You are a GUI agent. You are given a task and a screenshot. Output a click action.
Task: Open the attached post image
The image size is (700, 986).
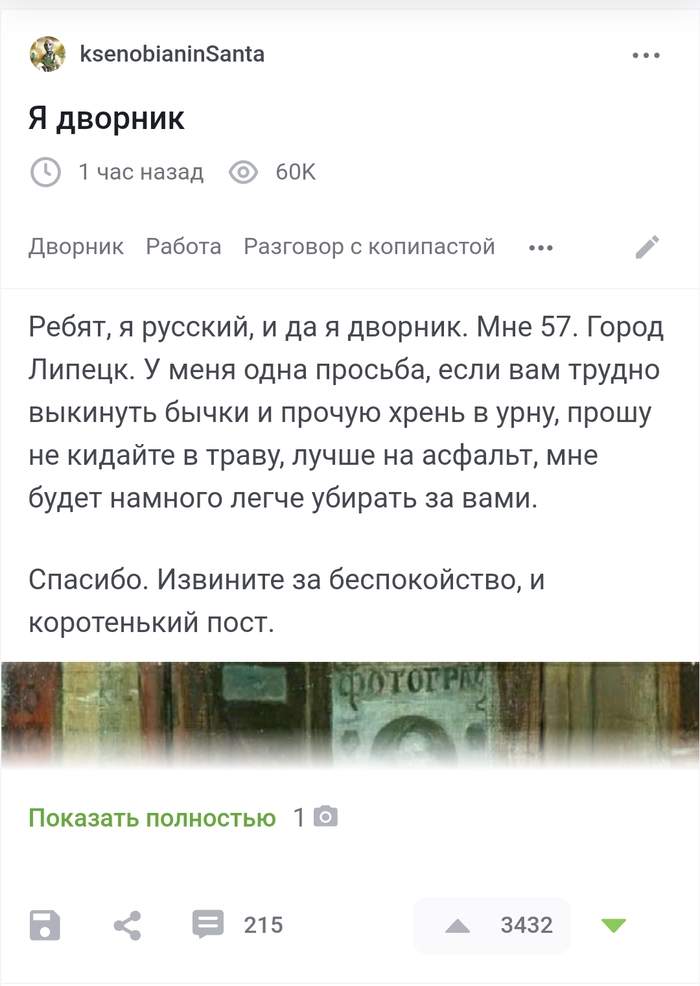tap(350, 712)
